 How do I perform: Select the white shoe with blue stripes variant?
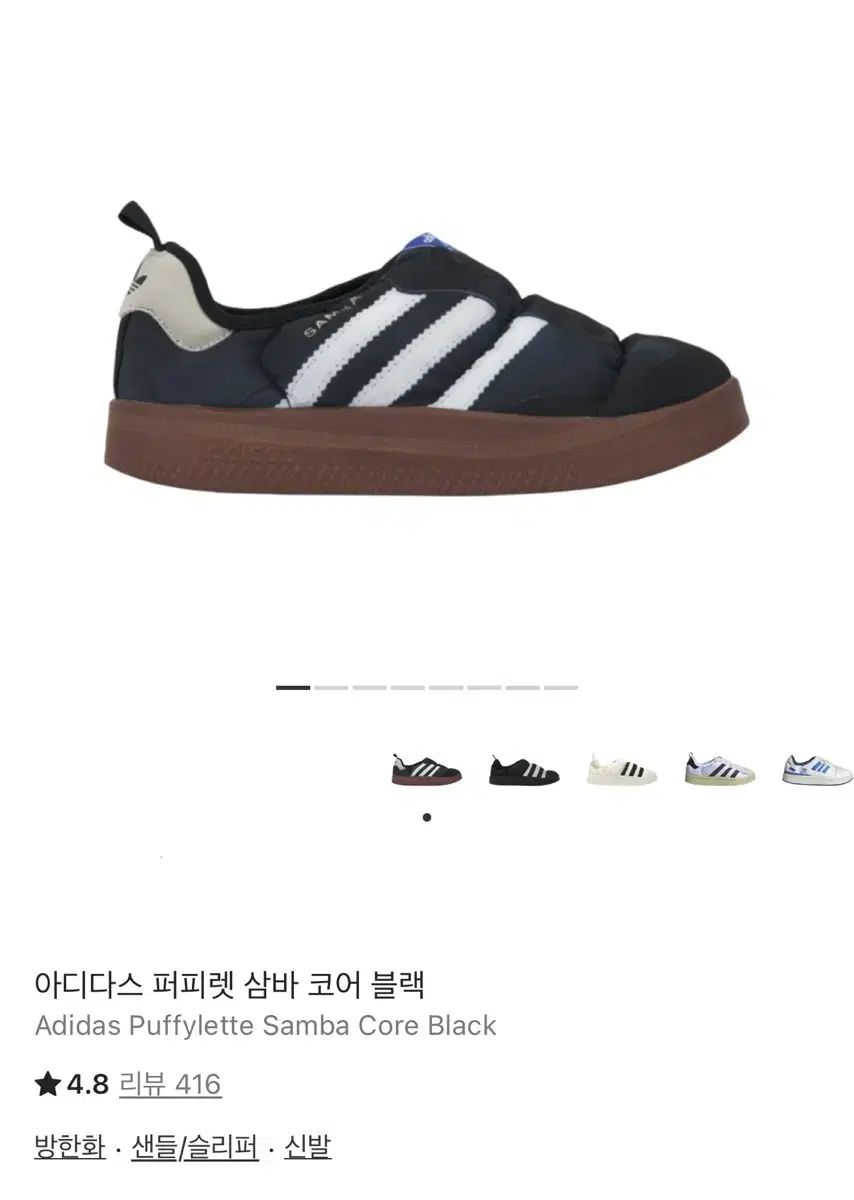tap(818, 771)
